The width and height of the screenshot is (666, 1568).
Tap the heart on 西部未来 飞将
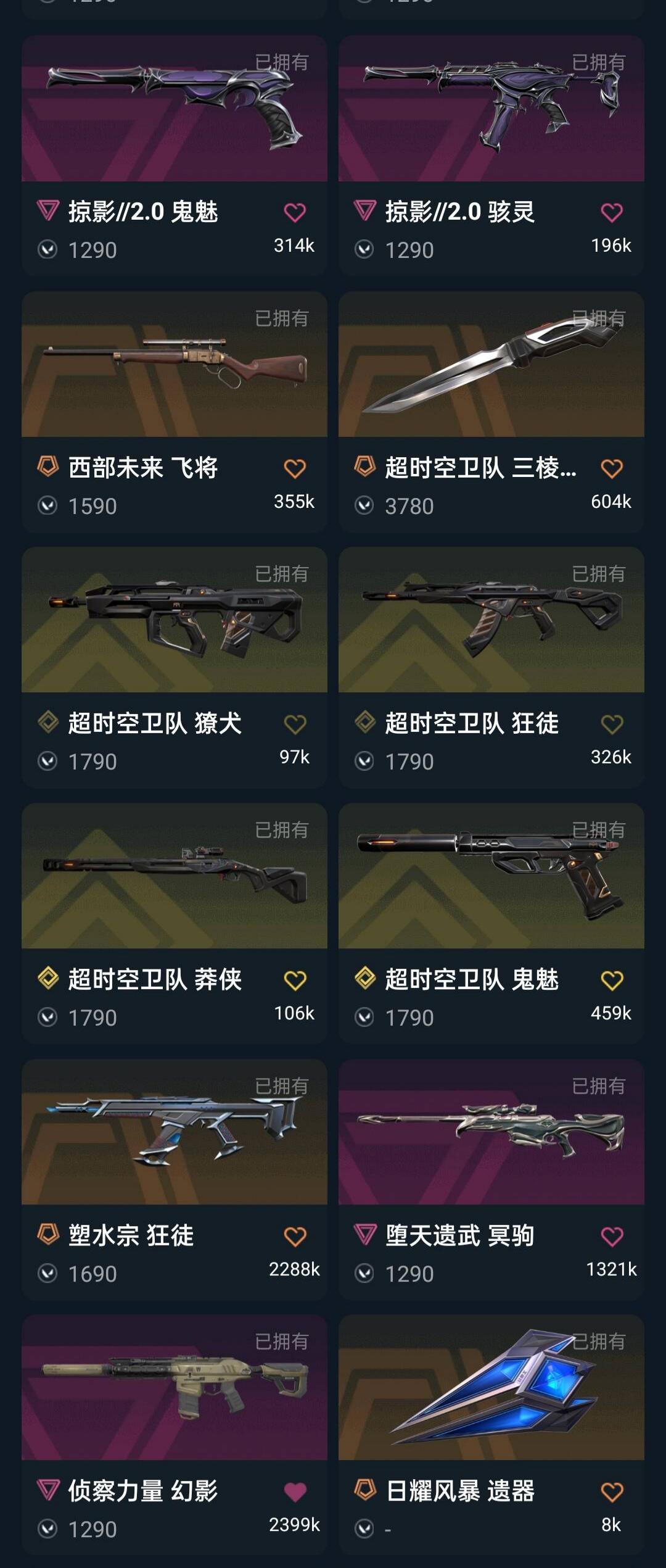point(295,469)
